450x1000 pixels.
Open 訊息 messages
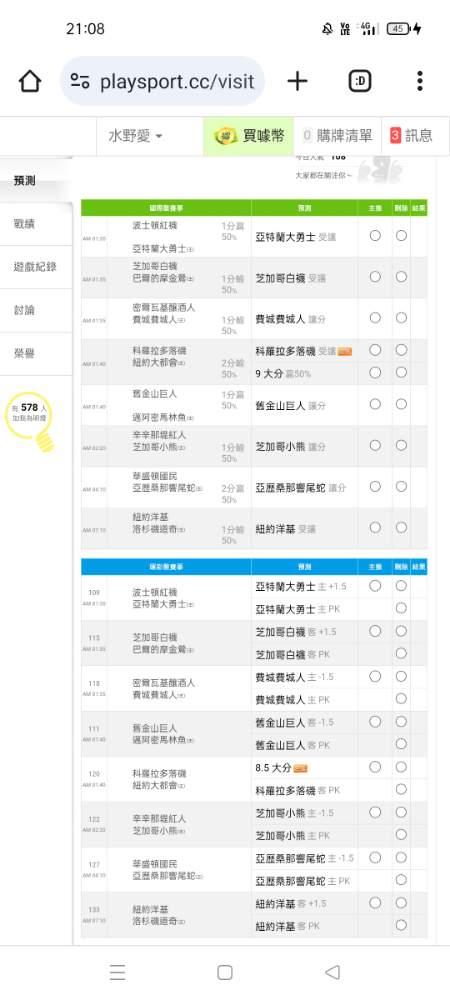click(x=411, y=136)
